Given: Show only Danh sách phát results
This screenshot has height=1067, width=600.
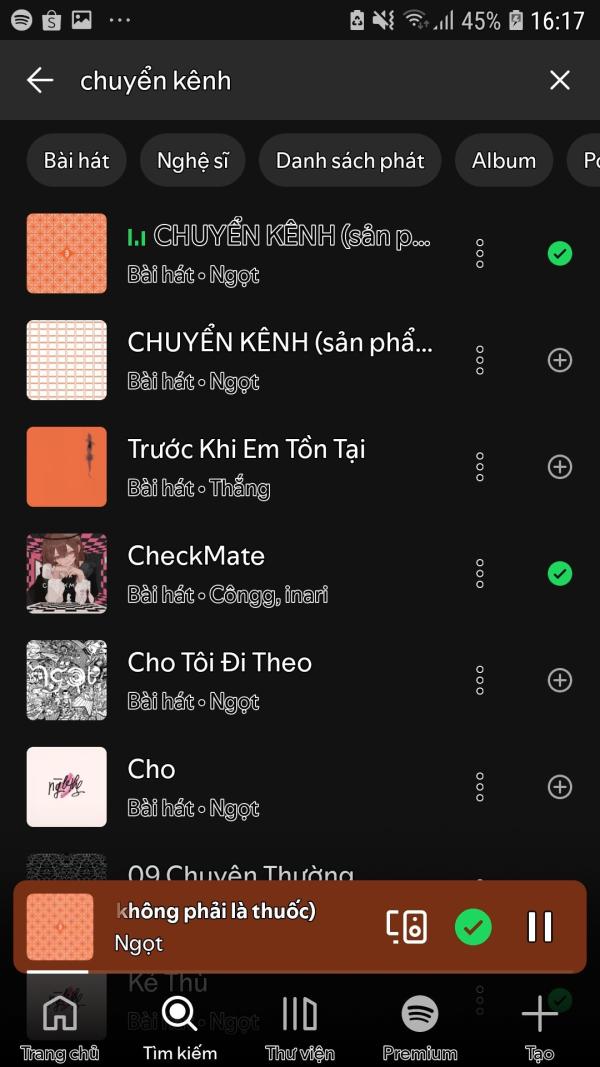Looking at the screenshot, I should point(350,160).
